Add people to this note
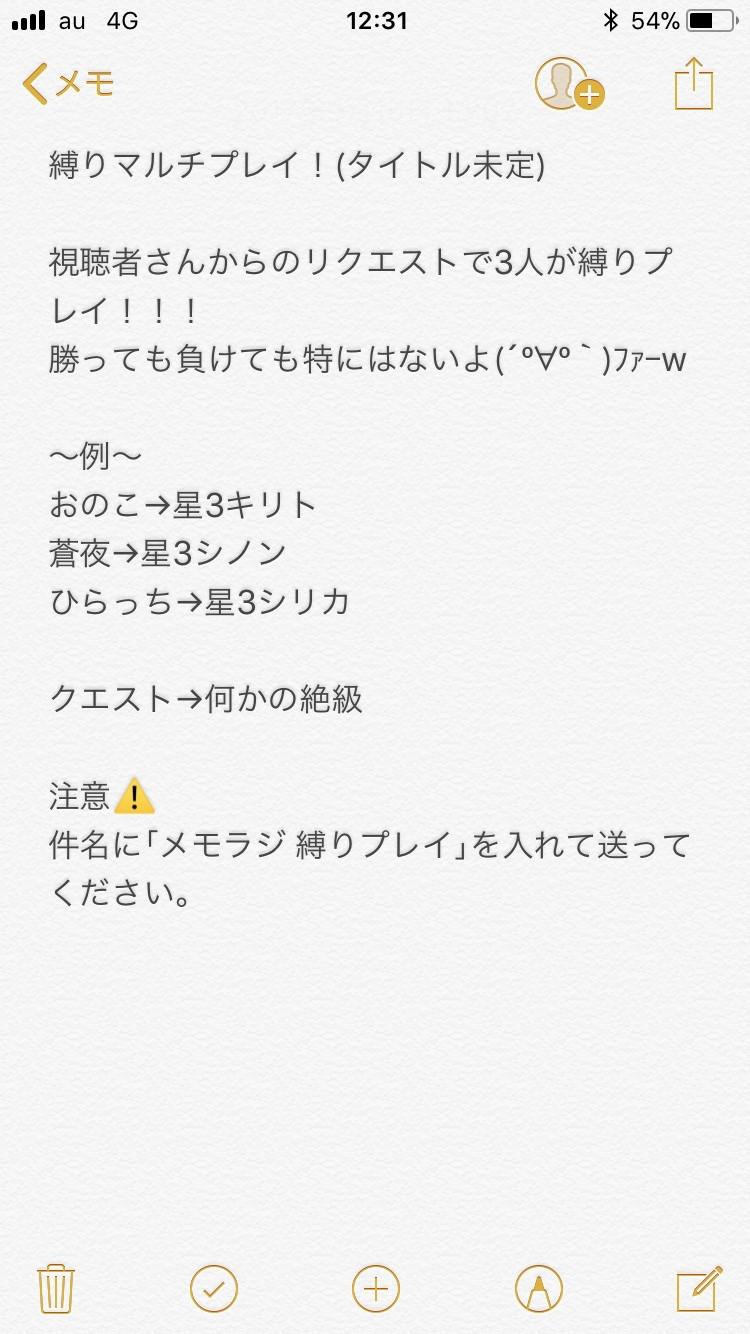750x1334 pixels. click(569, 84)
